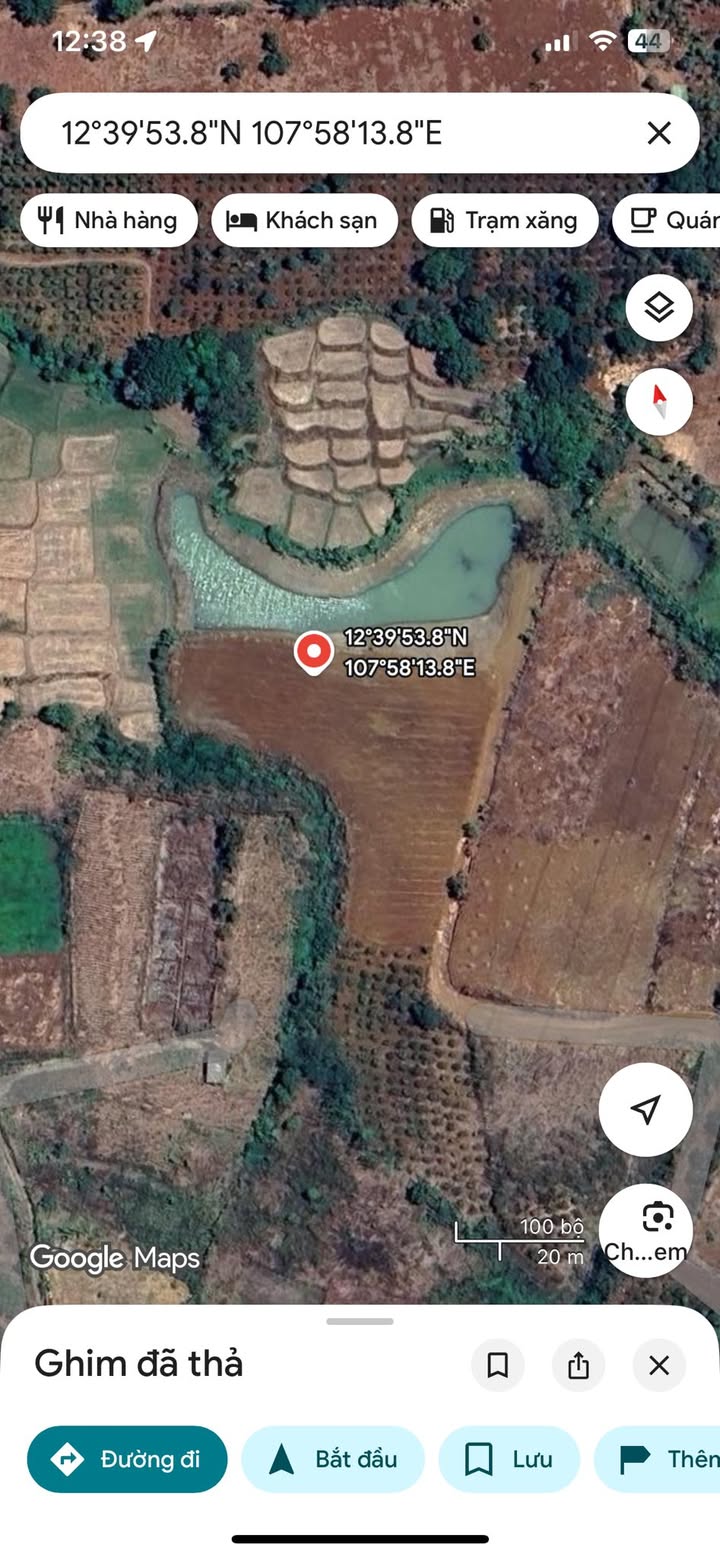Tap the red dropped pin marker
This screenshot has width=720, height=1557.
tap(314, 652)
